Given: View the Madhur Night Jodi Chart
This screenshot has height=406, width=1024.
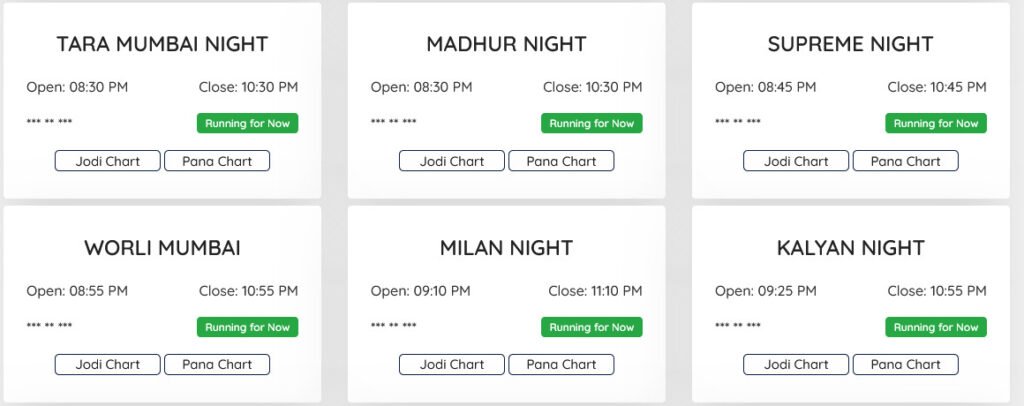Looking at the screenshot, I should point(452,161).
